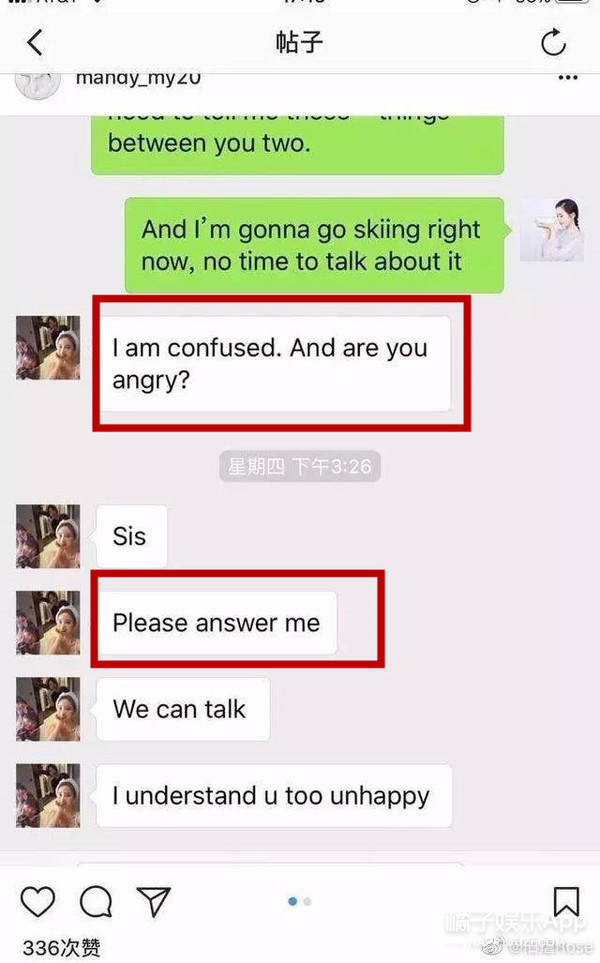View the 336 likes list

(x=61, y=948)
